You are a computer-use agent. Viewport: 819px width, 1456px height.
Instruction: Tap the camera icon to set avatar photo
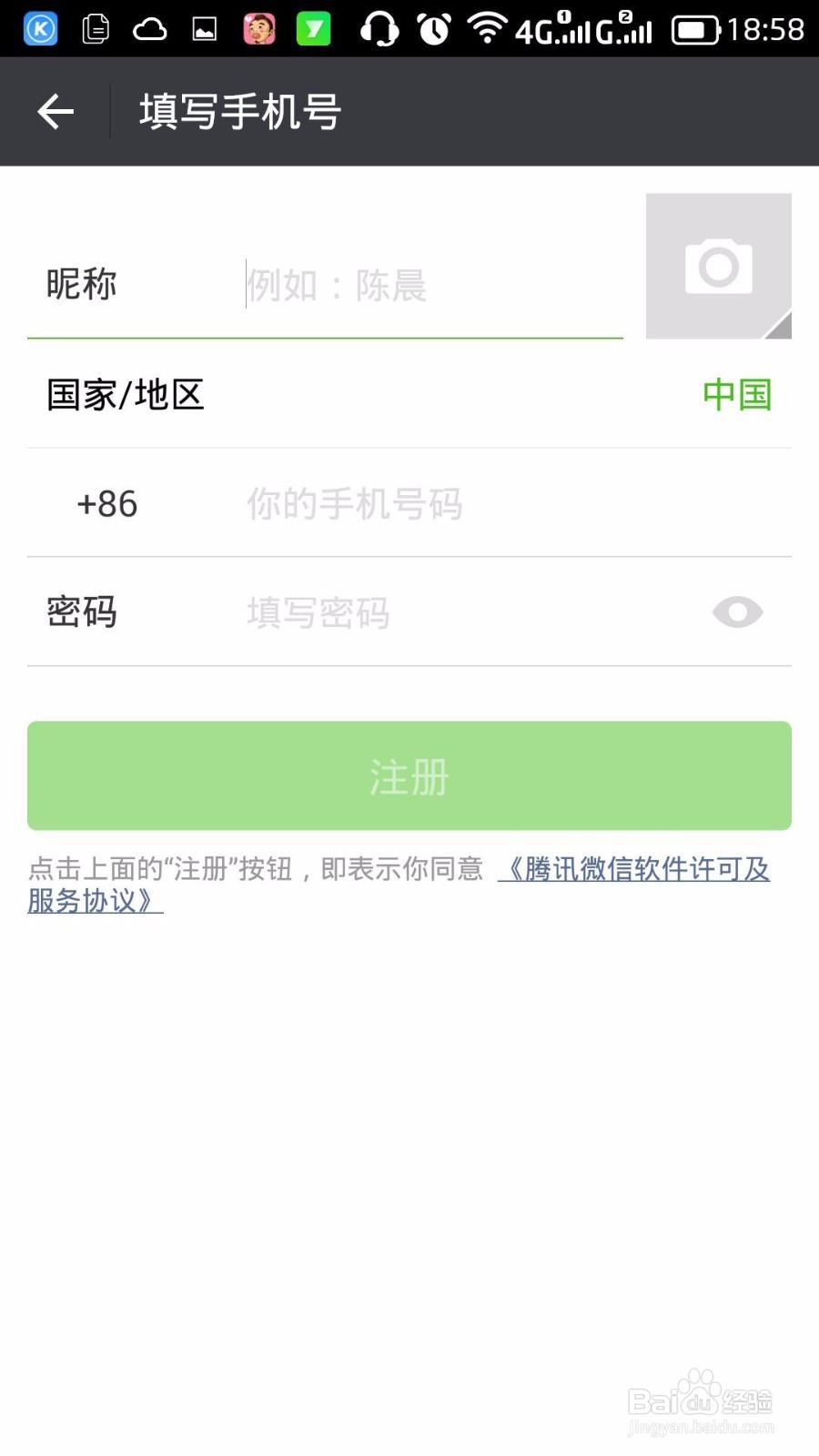[x=718, y=266]
